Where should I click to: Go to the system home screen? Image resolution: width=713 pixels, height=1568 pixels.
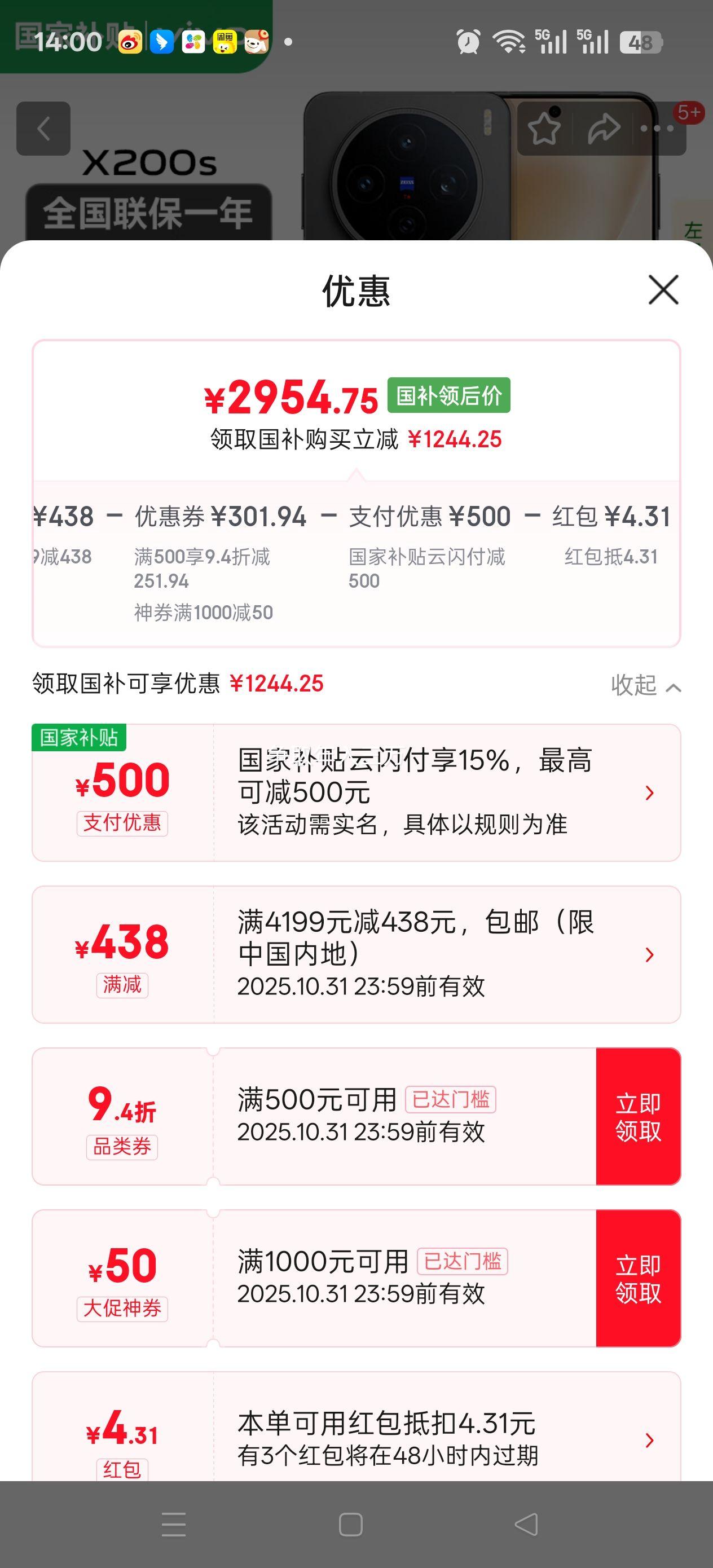coord(351,1524)
